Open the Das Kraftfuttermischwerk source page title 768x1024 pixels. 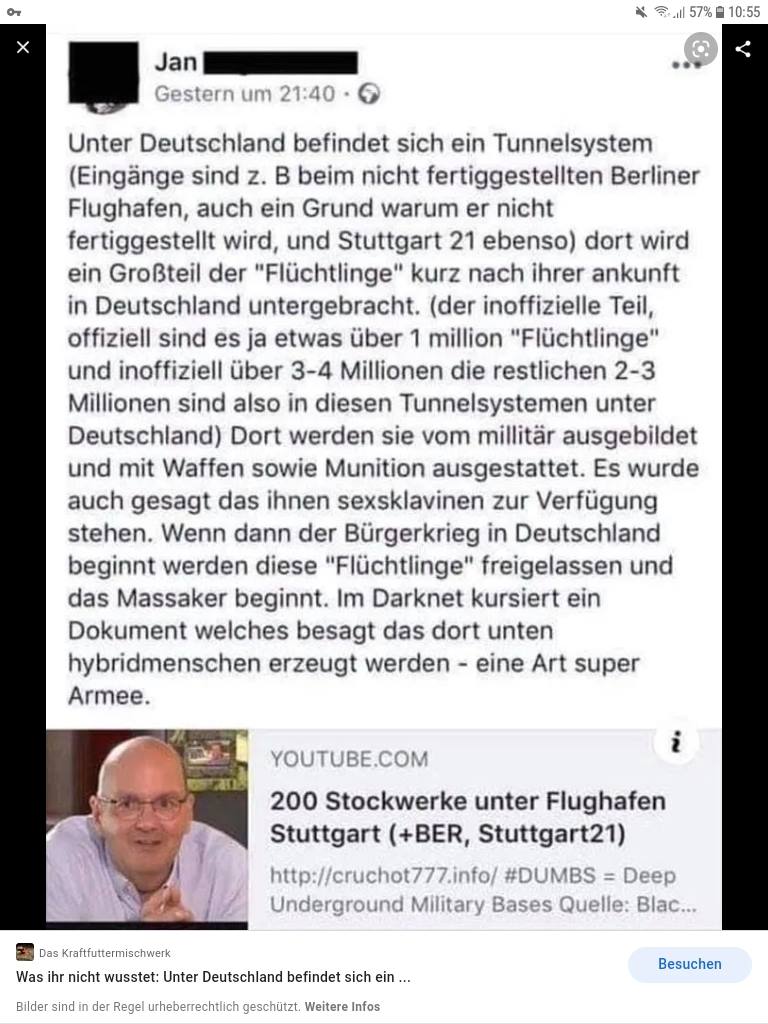(x=213, y=977)
